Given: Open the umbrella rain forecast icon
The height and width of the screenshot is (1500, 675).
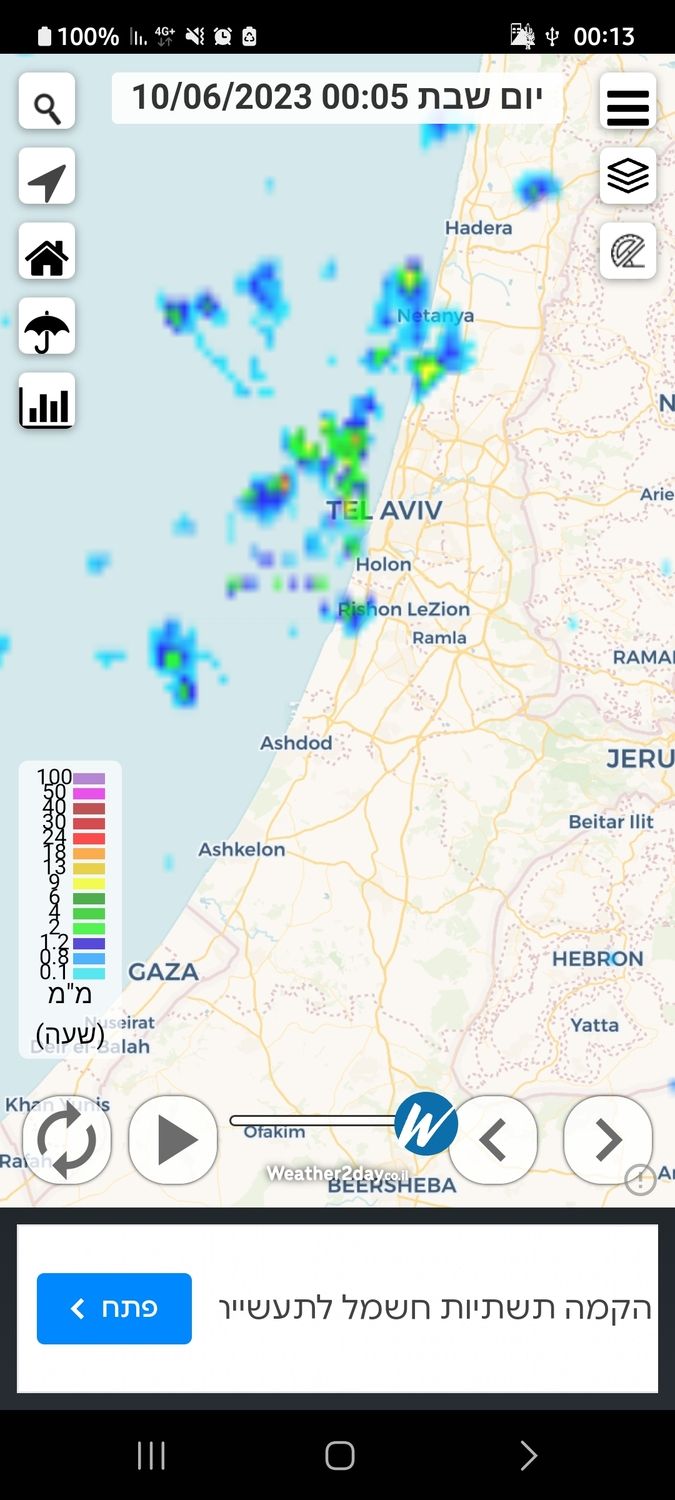Looking at the screenshot, I should coord(47,326).
